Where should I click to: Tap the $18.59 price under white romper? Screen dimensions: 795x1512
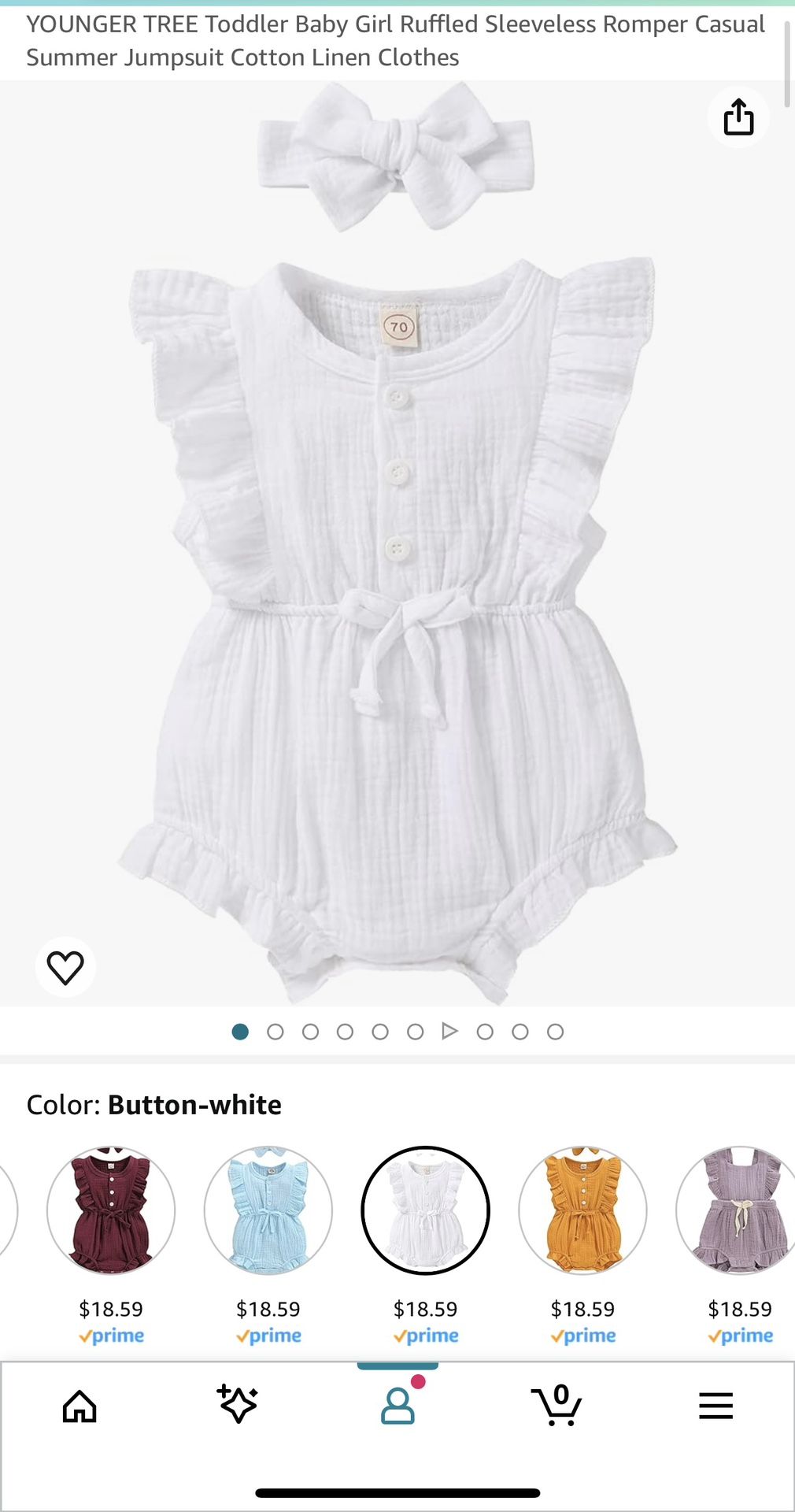425,1309
